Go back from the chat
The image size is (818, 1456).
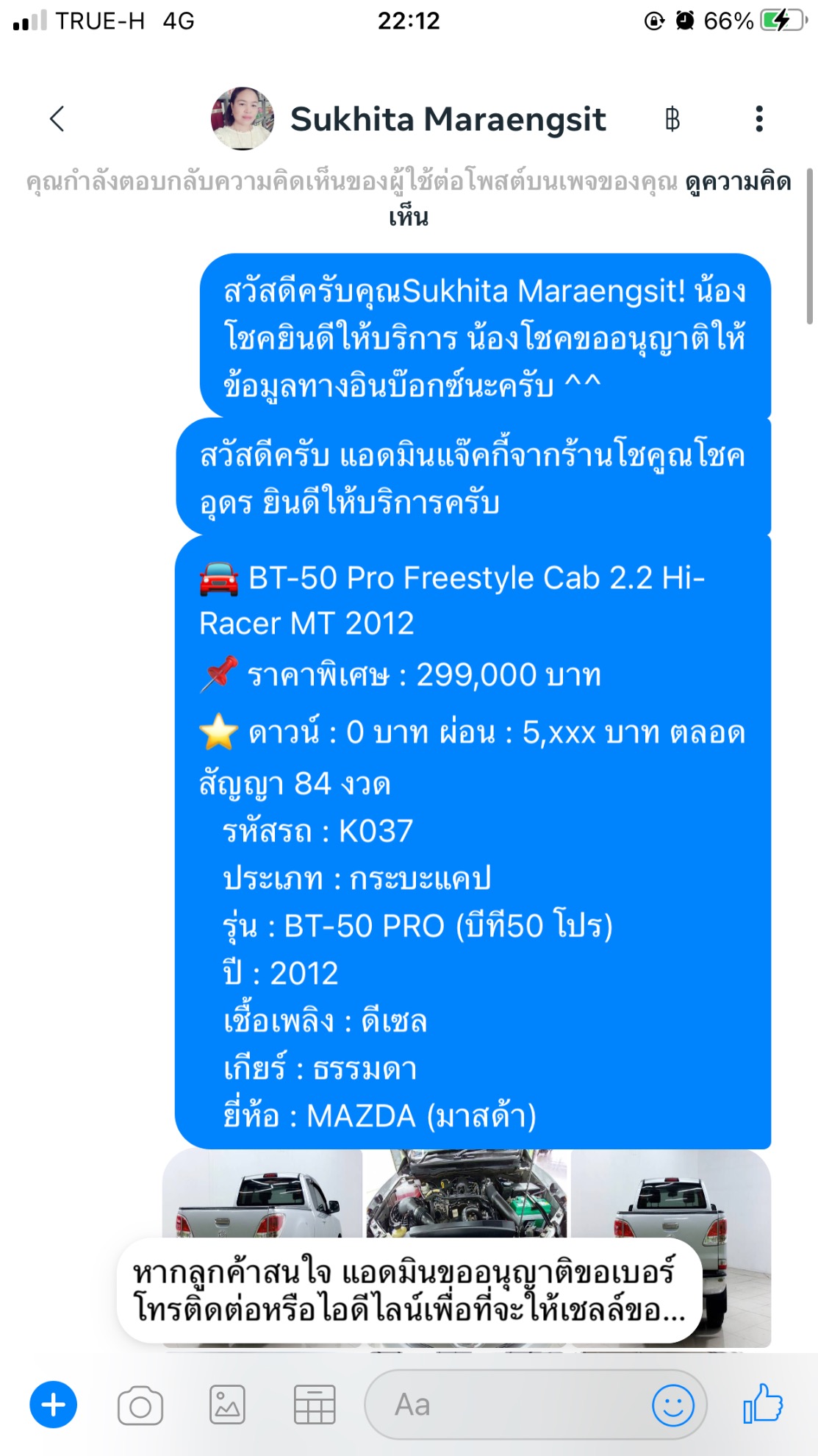pos(57,118)
